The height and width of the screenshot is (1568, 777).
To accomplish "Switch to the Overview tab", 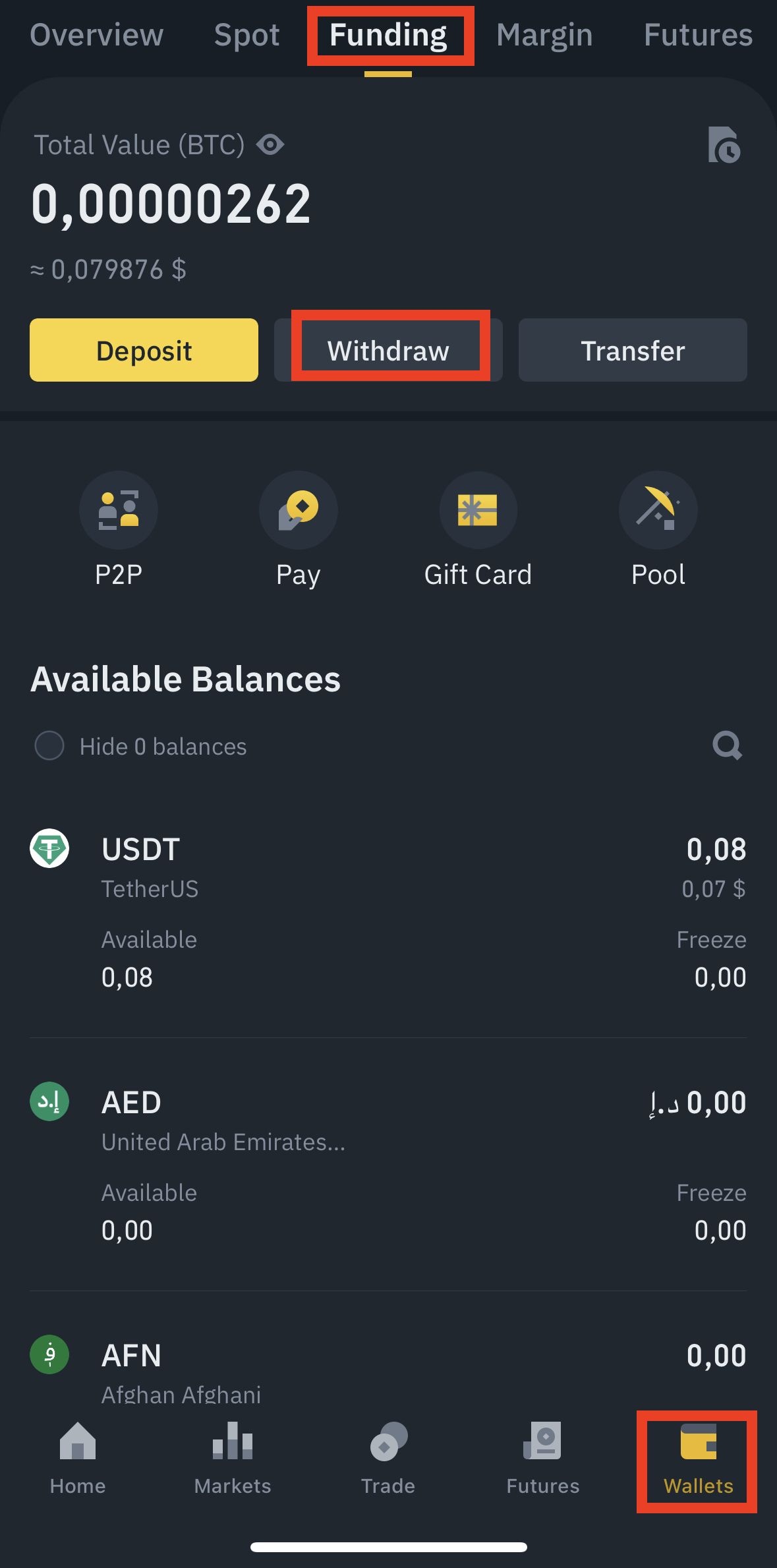I will 96,35.
